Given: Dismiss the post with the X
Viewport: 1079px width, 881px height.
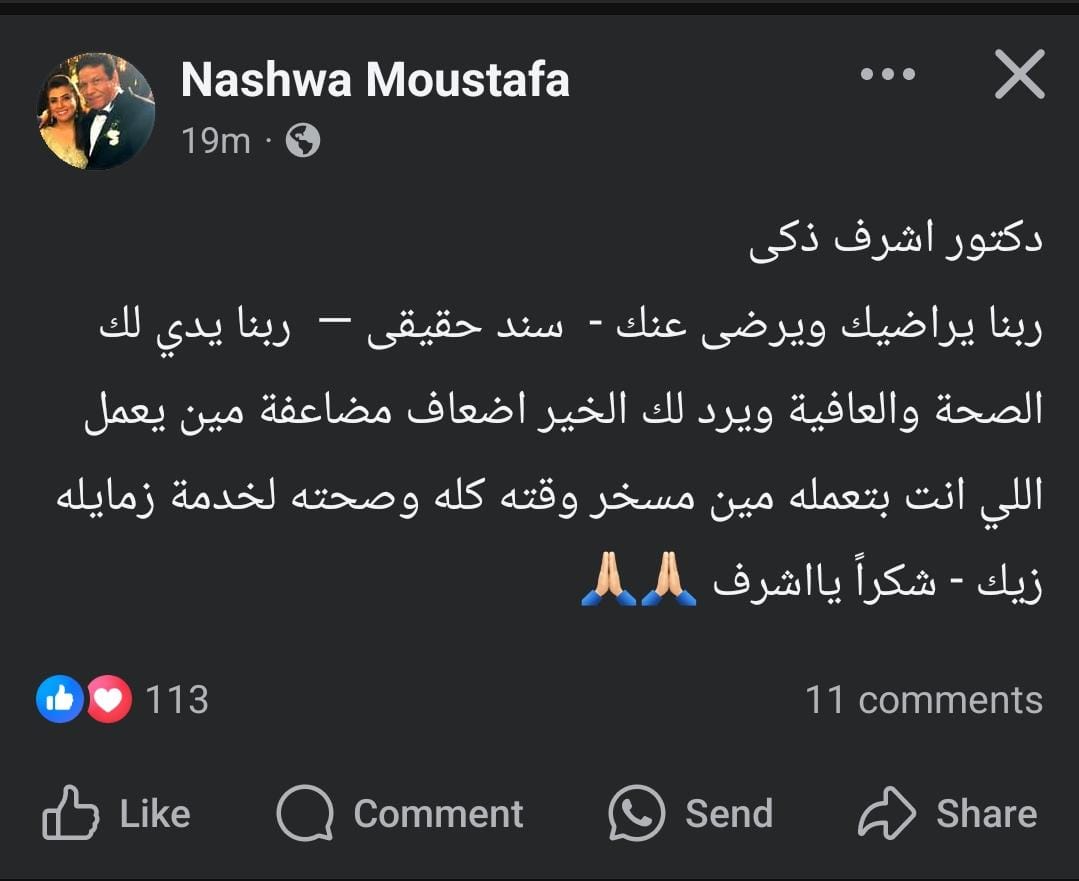Looking at the screenshot, I should click(x=1019, y=76).
